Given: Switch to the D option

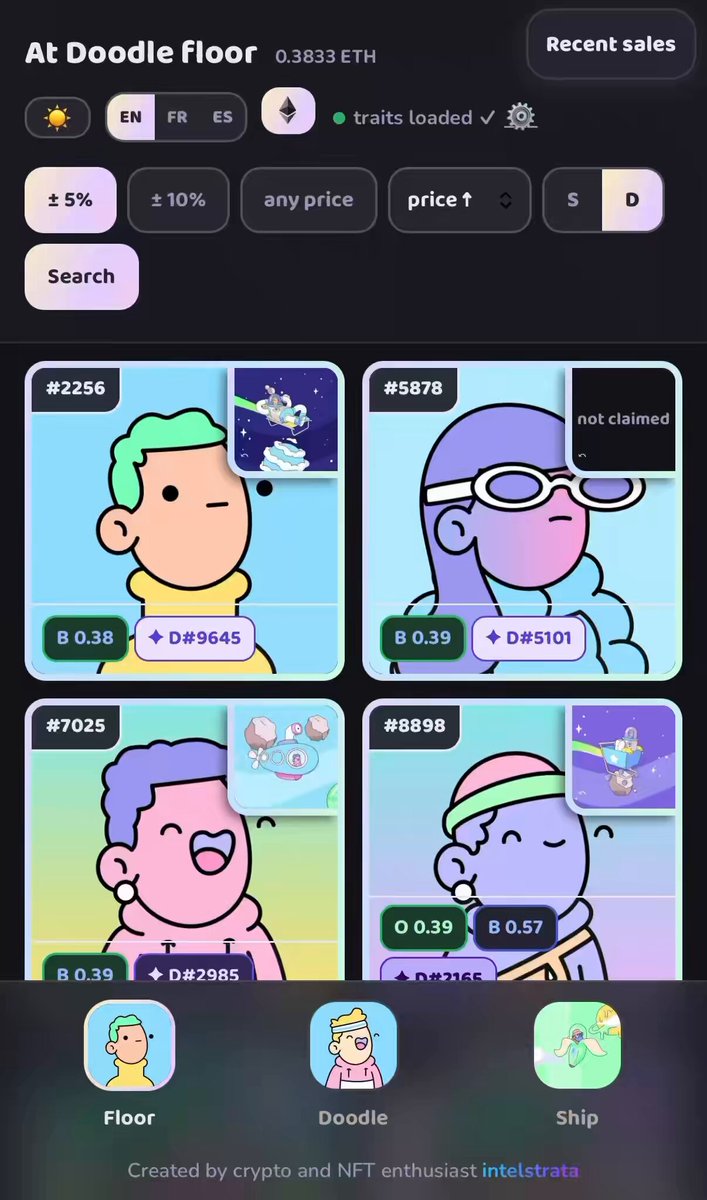Looking at the screenshot, I should tap(632, 200).
